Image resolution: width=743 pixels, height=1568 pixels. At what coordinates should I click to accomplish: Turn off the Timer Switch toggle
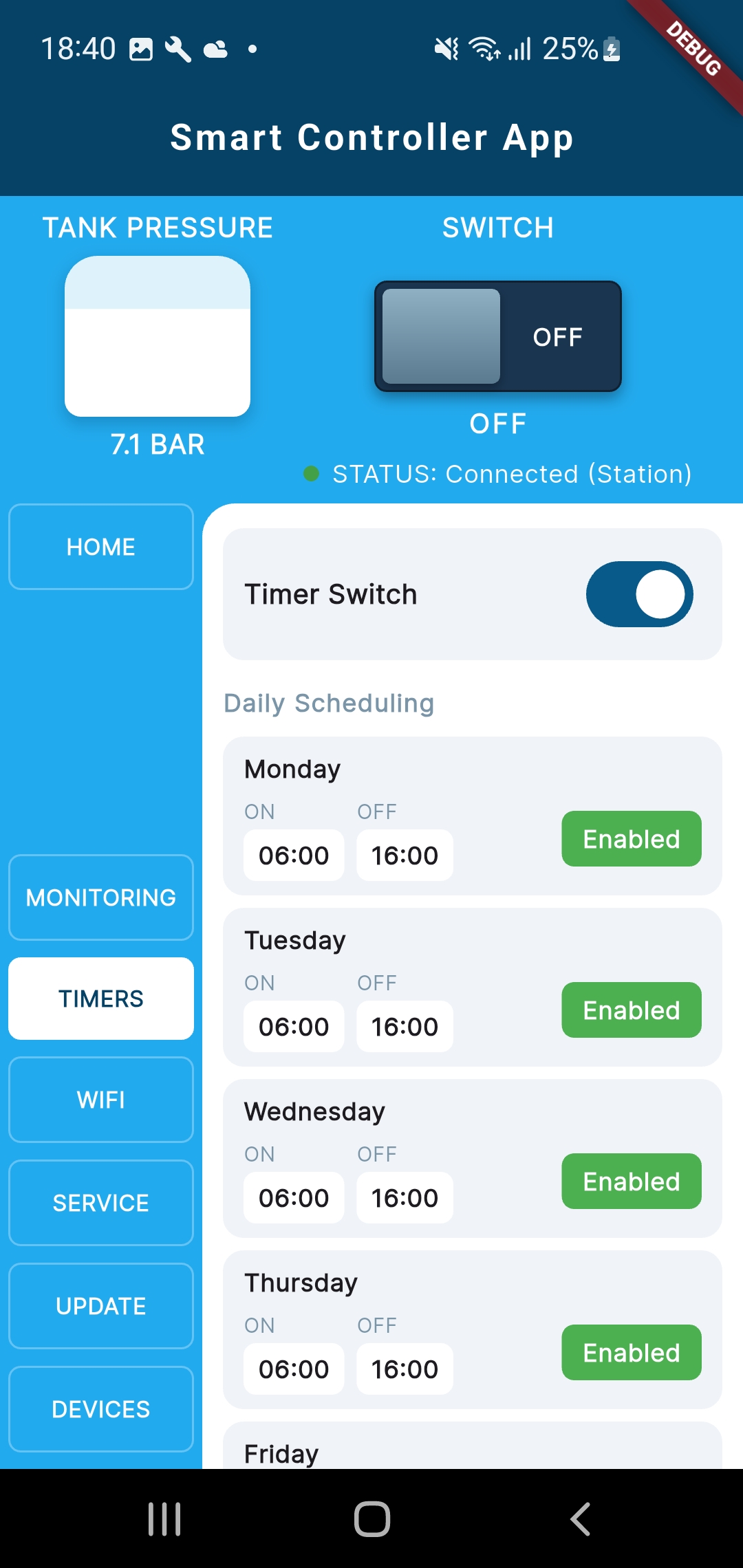click(x=640, y=594)
